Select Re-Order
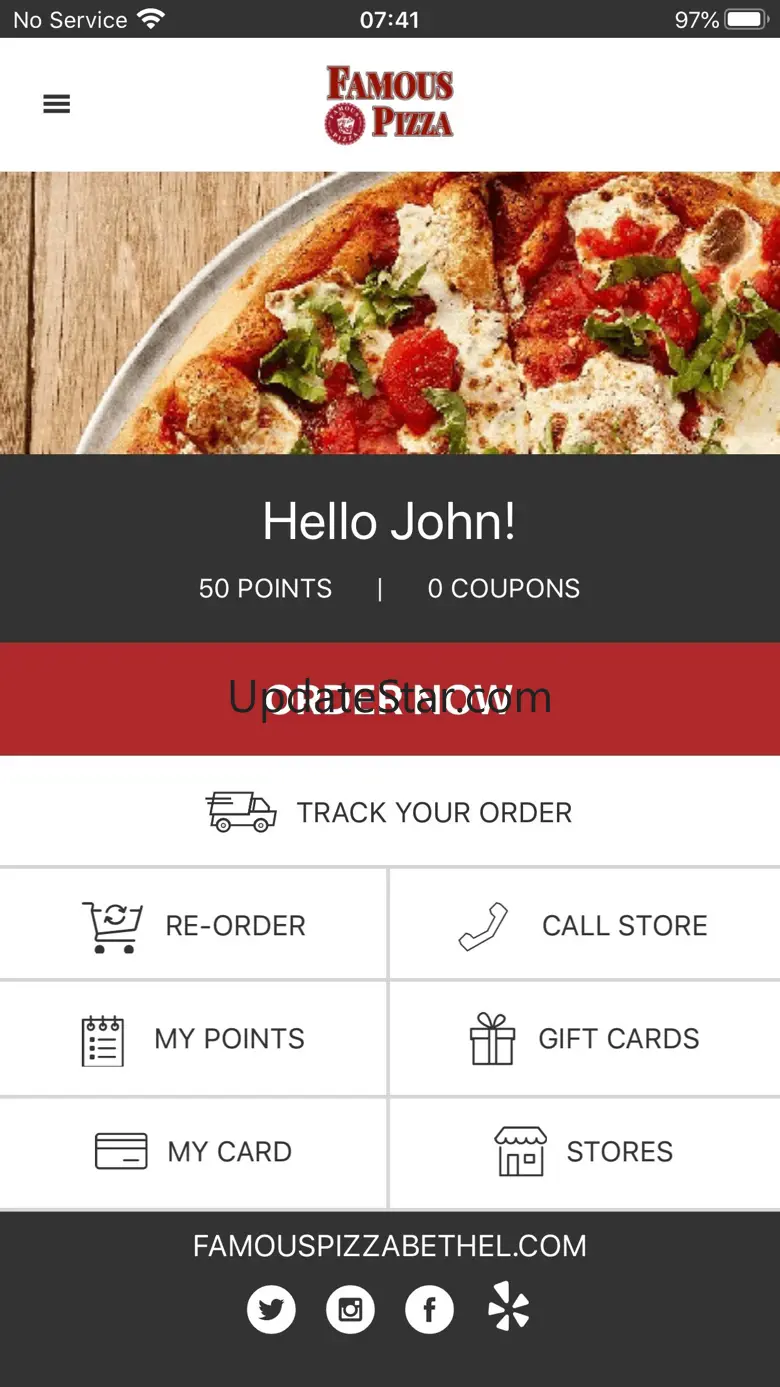The width and height of the screenshot is (780, 1387). click(x=193, y=925)
